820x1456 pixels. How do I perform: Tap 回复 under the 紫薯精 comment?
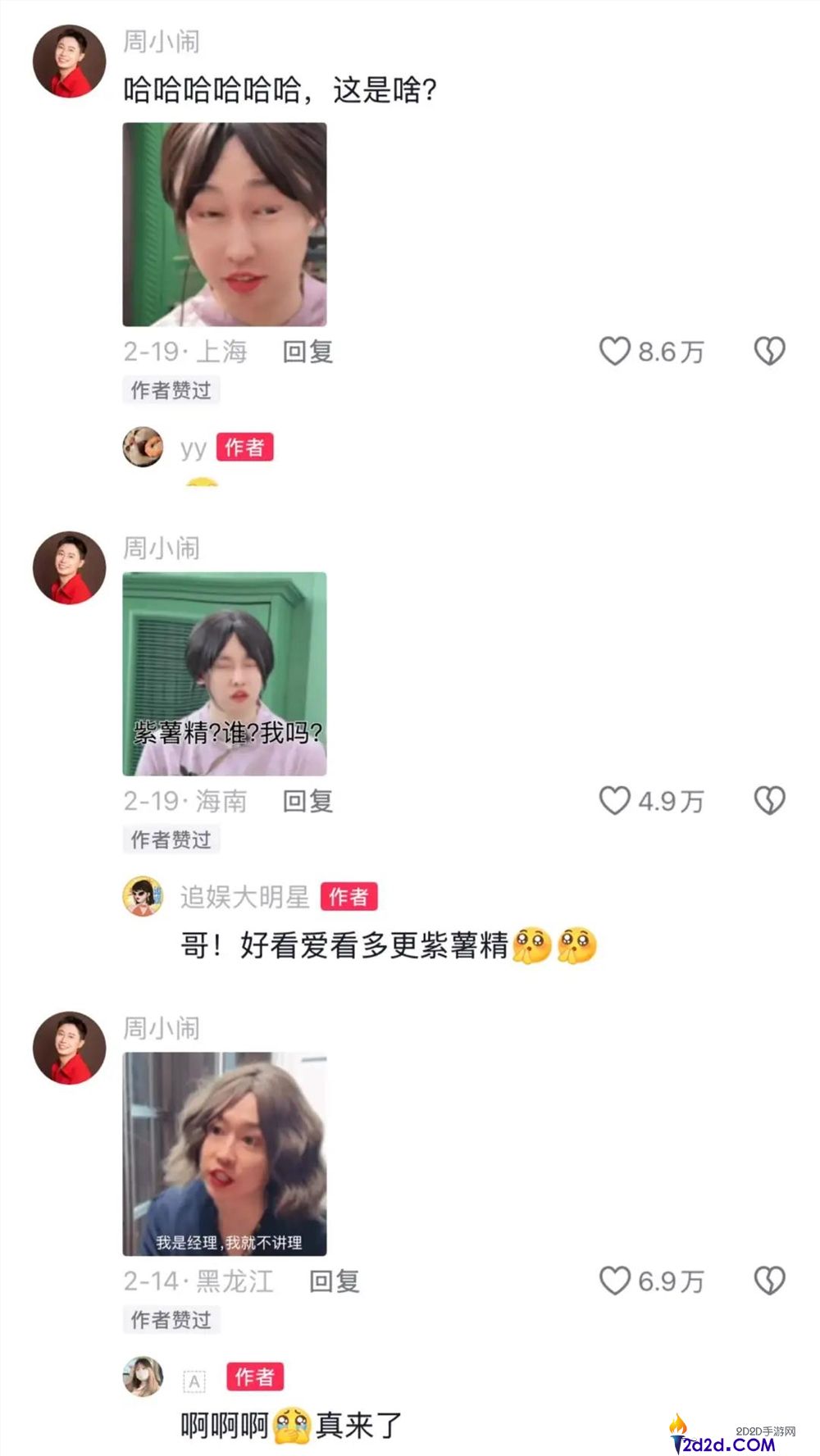pyautogui.click(x=309, y=801)
